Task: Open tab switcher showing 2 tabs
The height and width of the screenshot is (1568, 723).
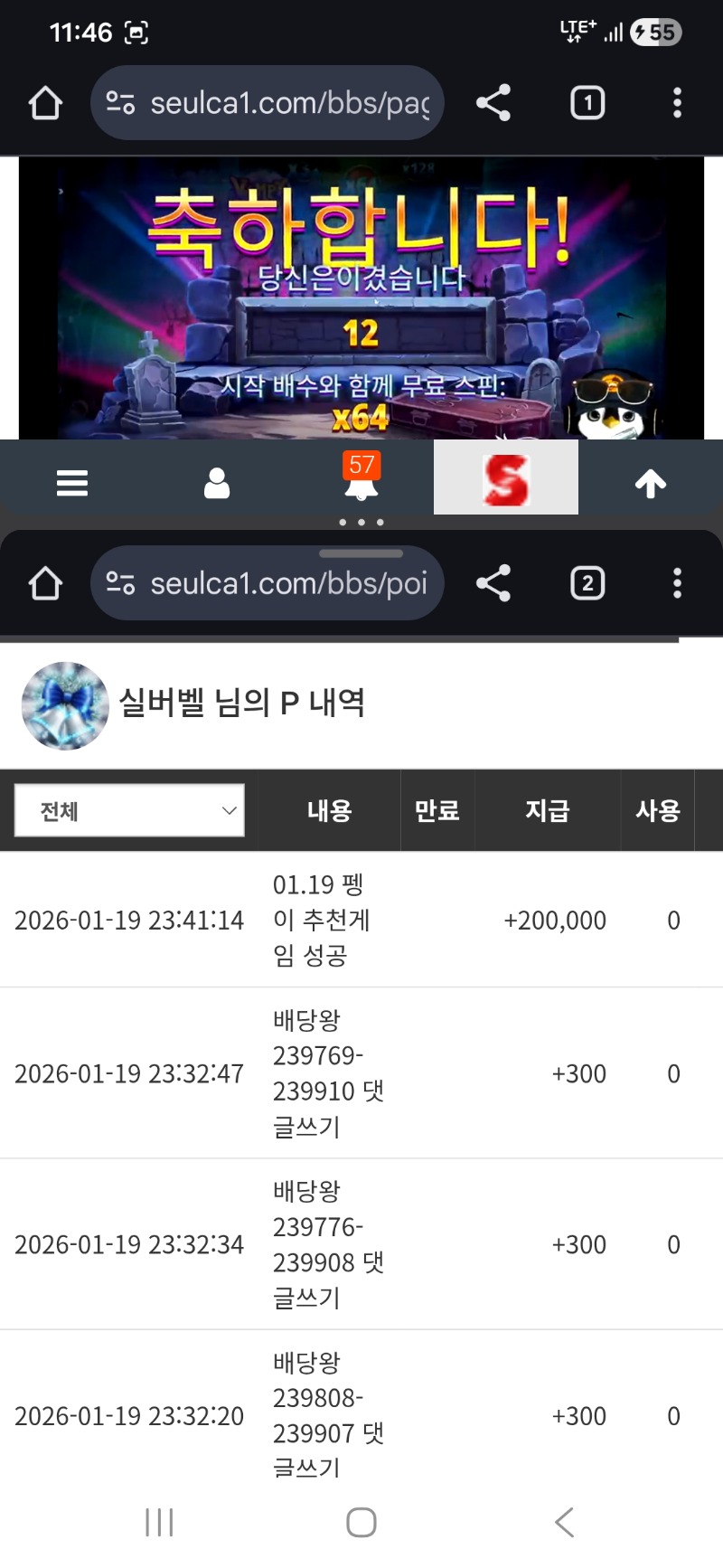Action: point(587,583)
